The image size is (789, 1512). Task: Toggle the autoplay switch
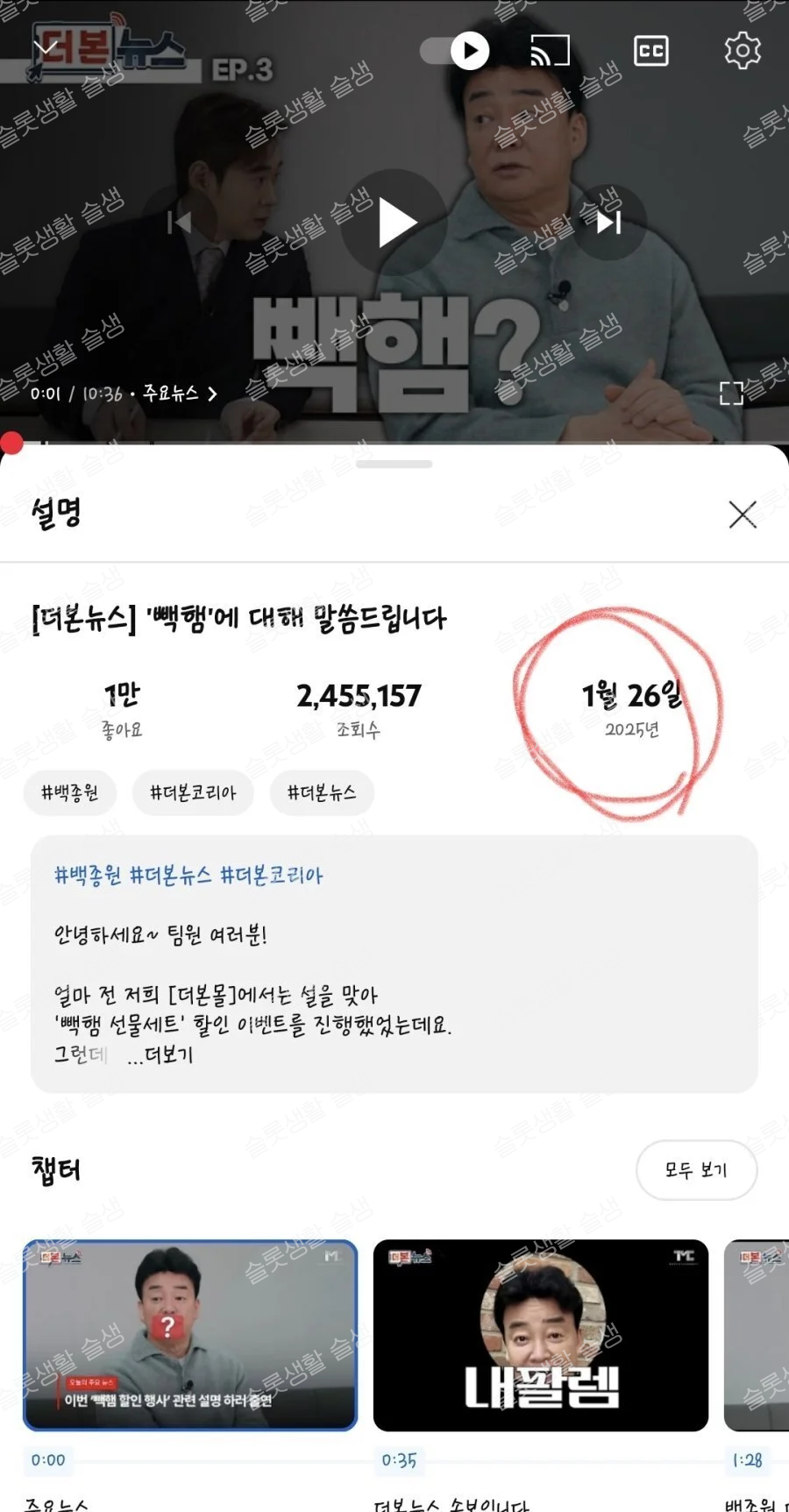point(456,50)
